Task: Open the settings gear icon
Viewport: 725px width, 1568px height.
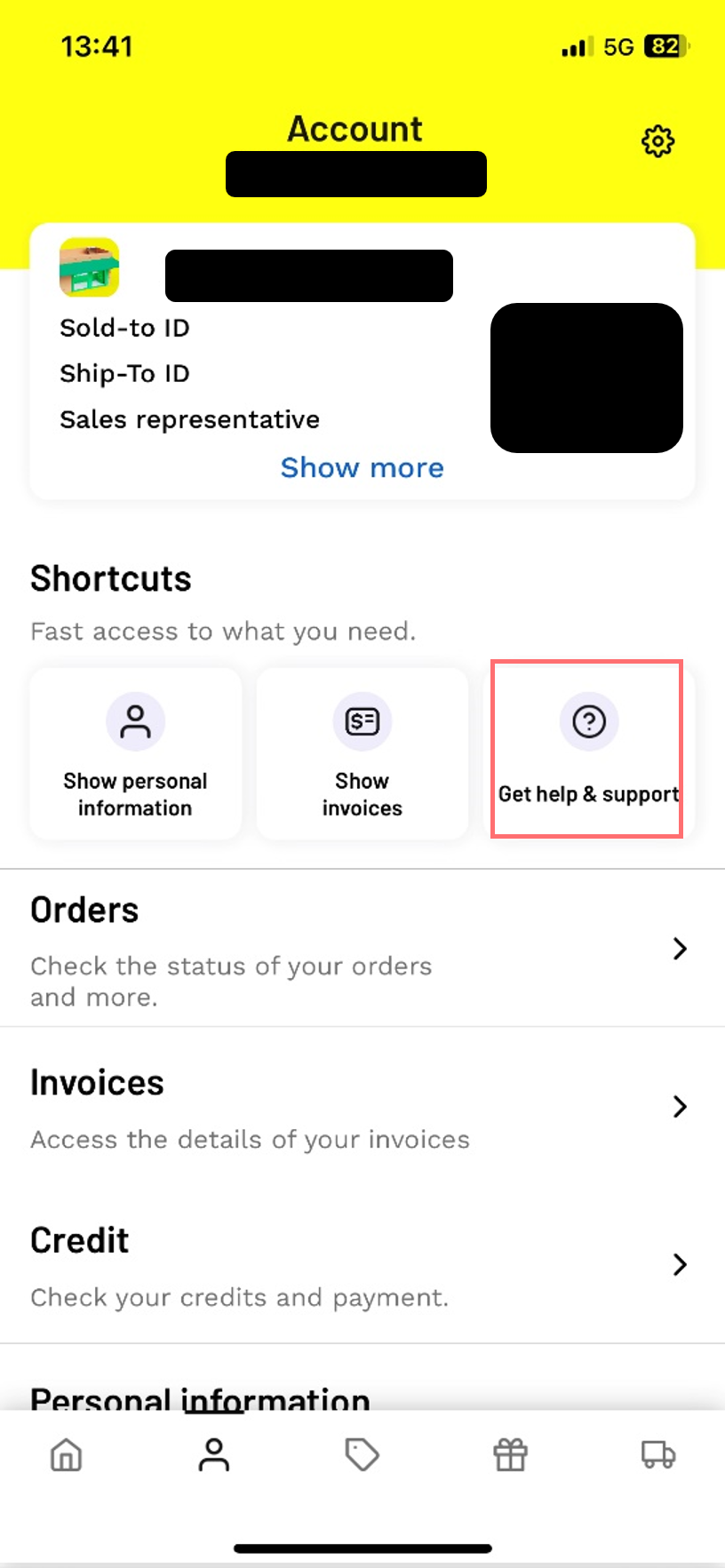Action: [x=657, y=141]
